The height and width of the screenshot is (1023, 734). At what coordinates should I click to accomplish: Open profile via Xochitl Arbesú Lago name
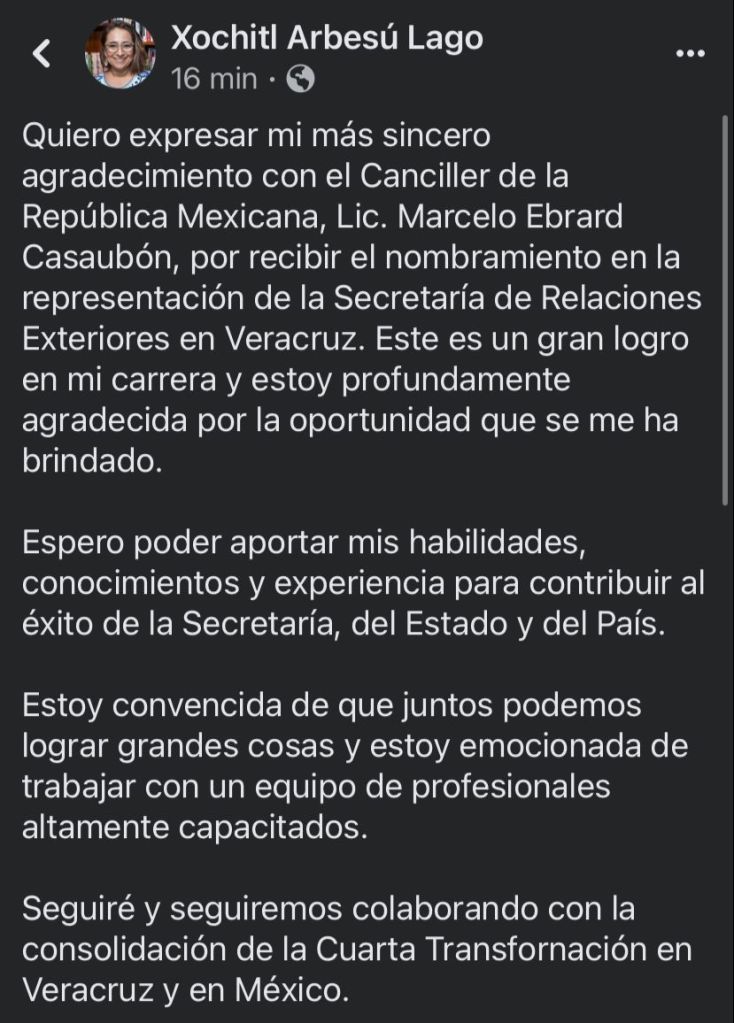click(326, 38)
